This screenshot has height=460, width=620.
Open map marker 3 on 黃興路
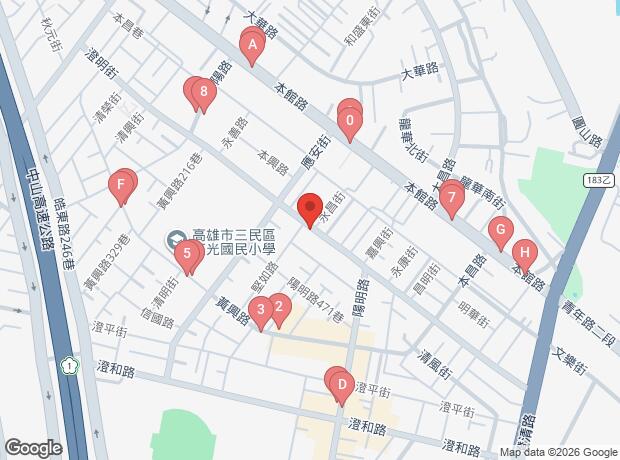(261, 311)
